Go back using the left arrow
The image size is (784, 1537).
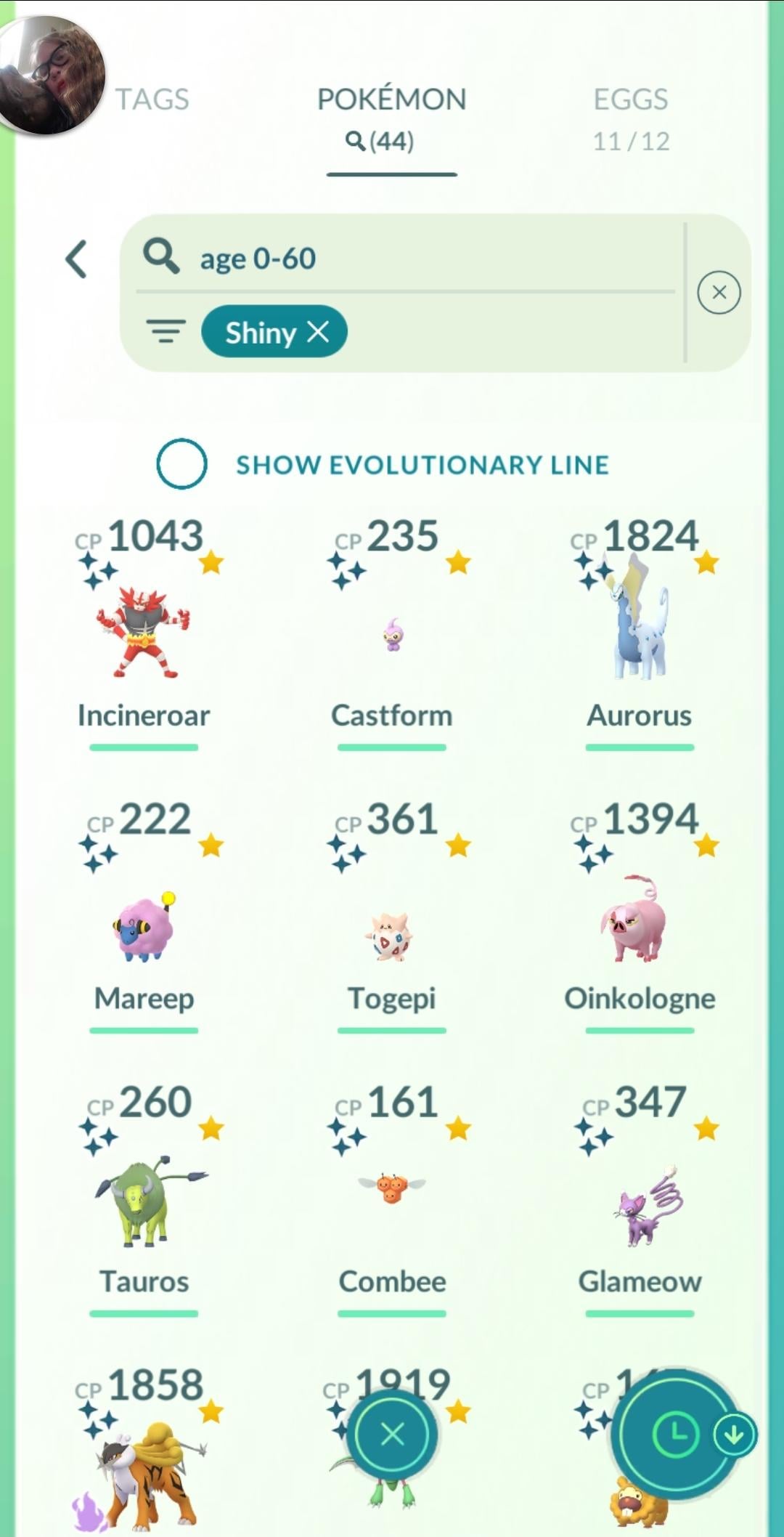(x=77, y=259)
